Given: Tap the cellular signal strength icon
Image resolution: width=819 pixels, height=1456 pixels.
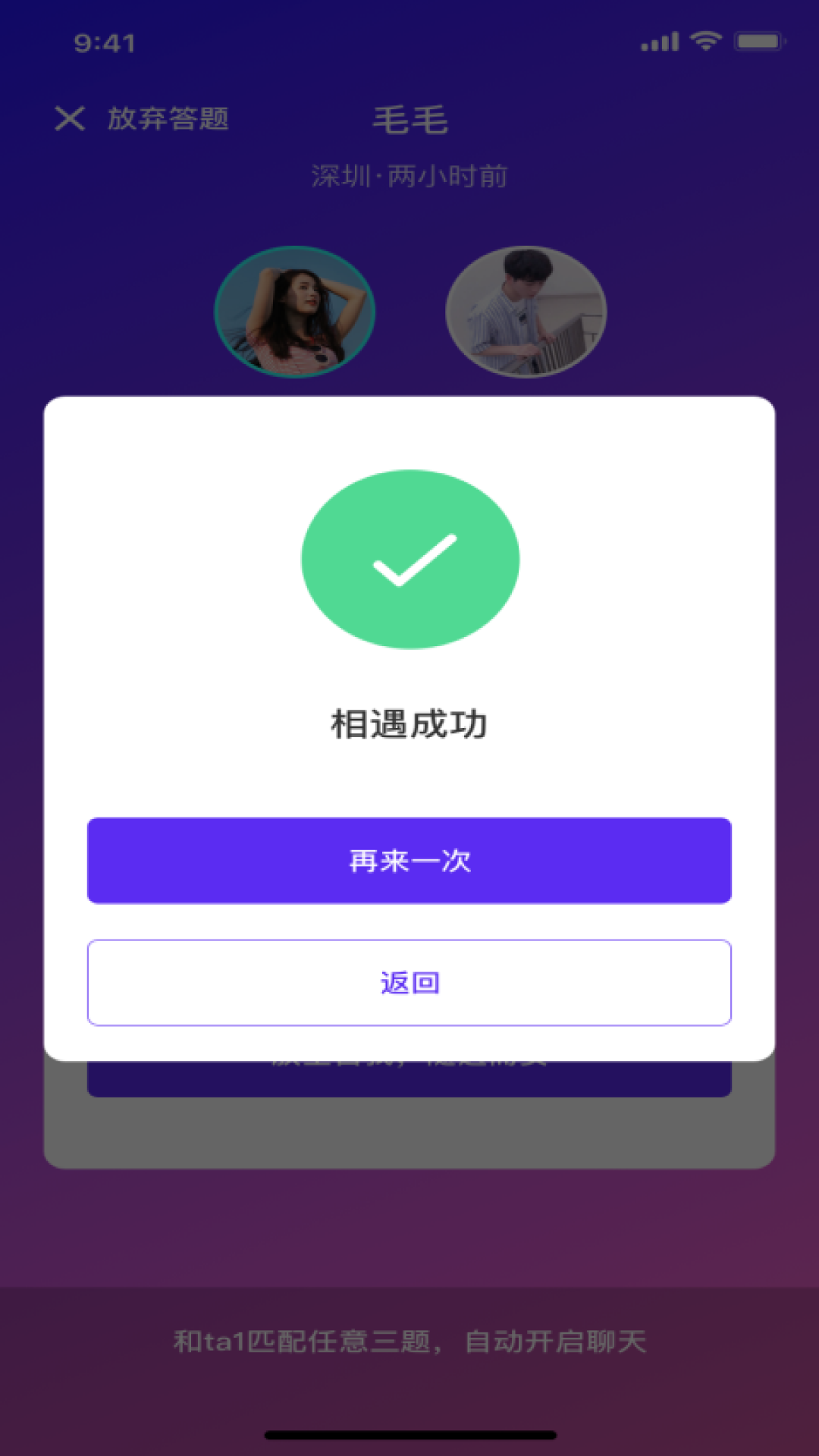Looking at the screenshot, I should point(659,43).
